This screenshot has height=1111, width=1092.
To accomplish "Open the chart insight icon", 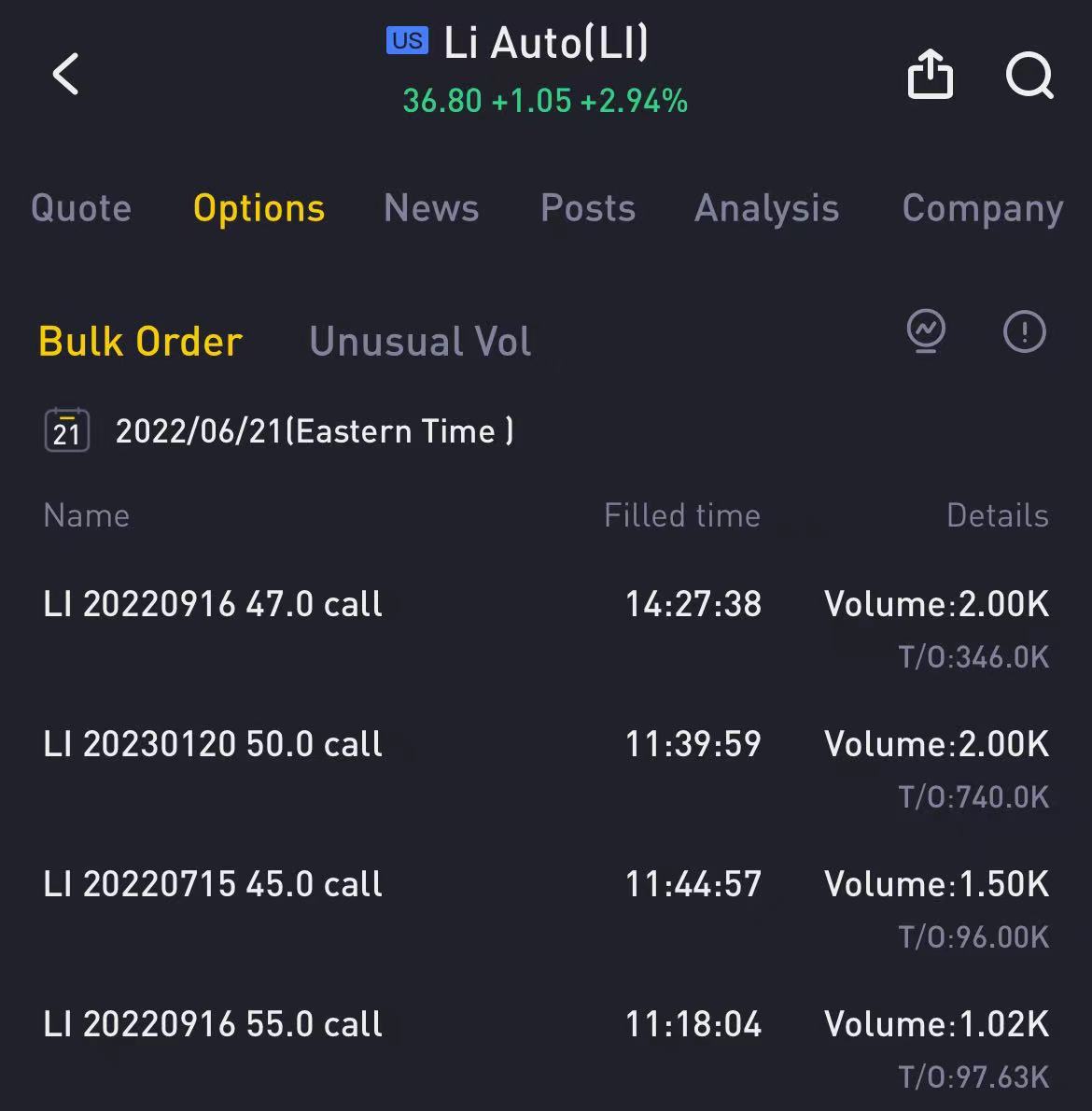I will pos(926,331).
